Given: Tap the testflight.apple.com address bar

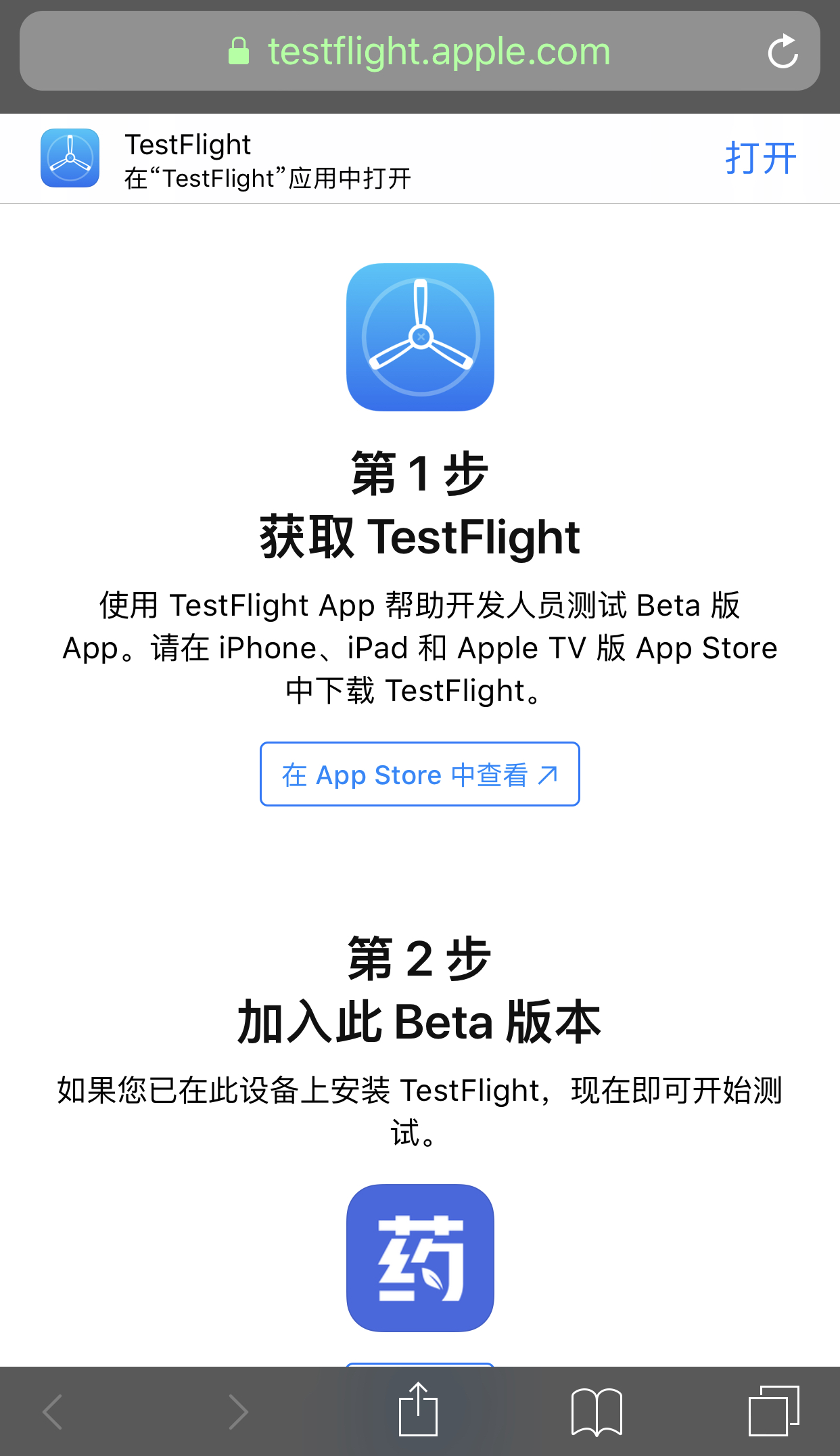Looking at the screenshot, I should 419,51.
